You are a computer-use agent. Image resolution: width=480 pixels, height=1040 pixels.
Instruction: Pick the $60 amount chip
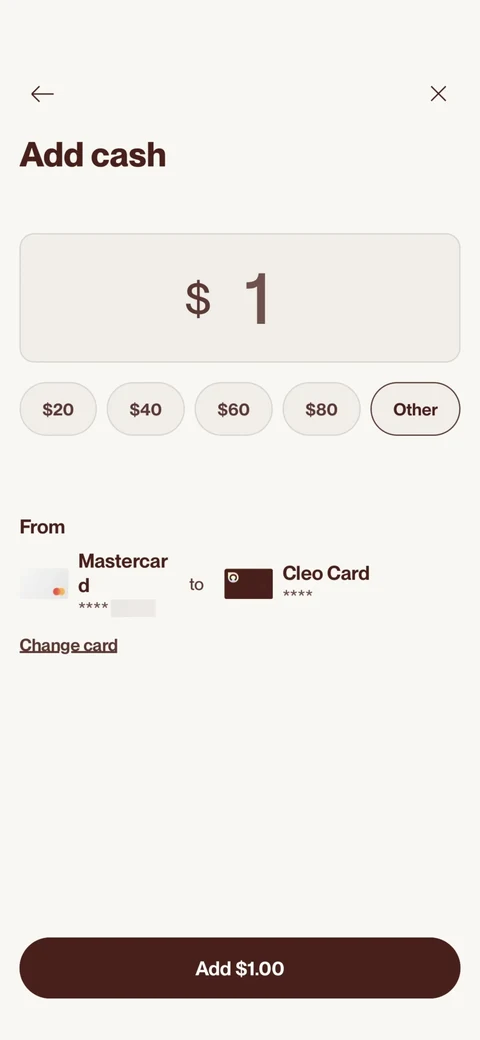click(x=233, y=409)
